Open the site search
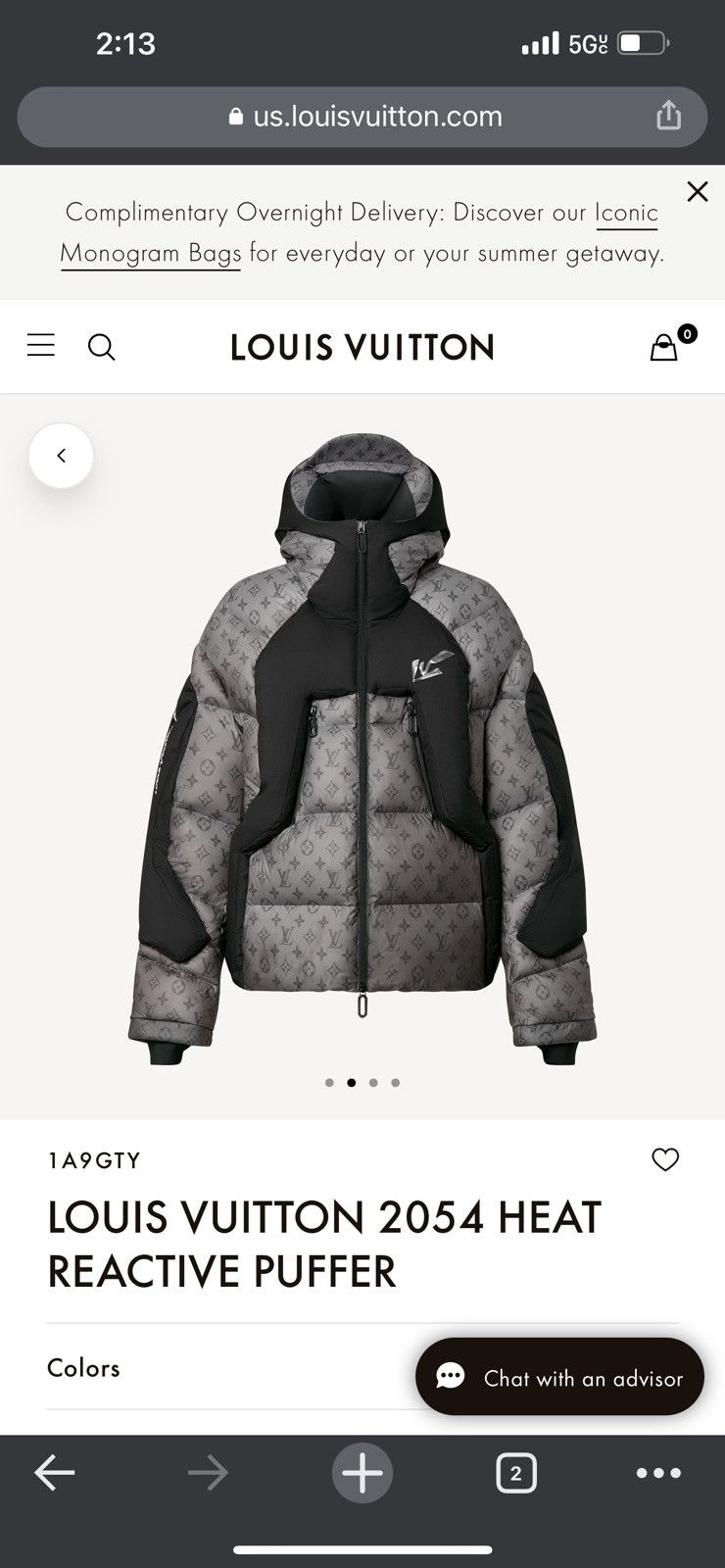 (102, 346)
